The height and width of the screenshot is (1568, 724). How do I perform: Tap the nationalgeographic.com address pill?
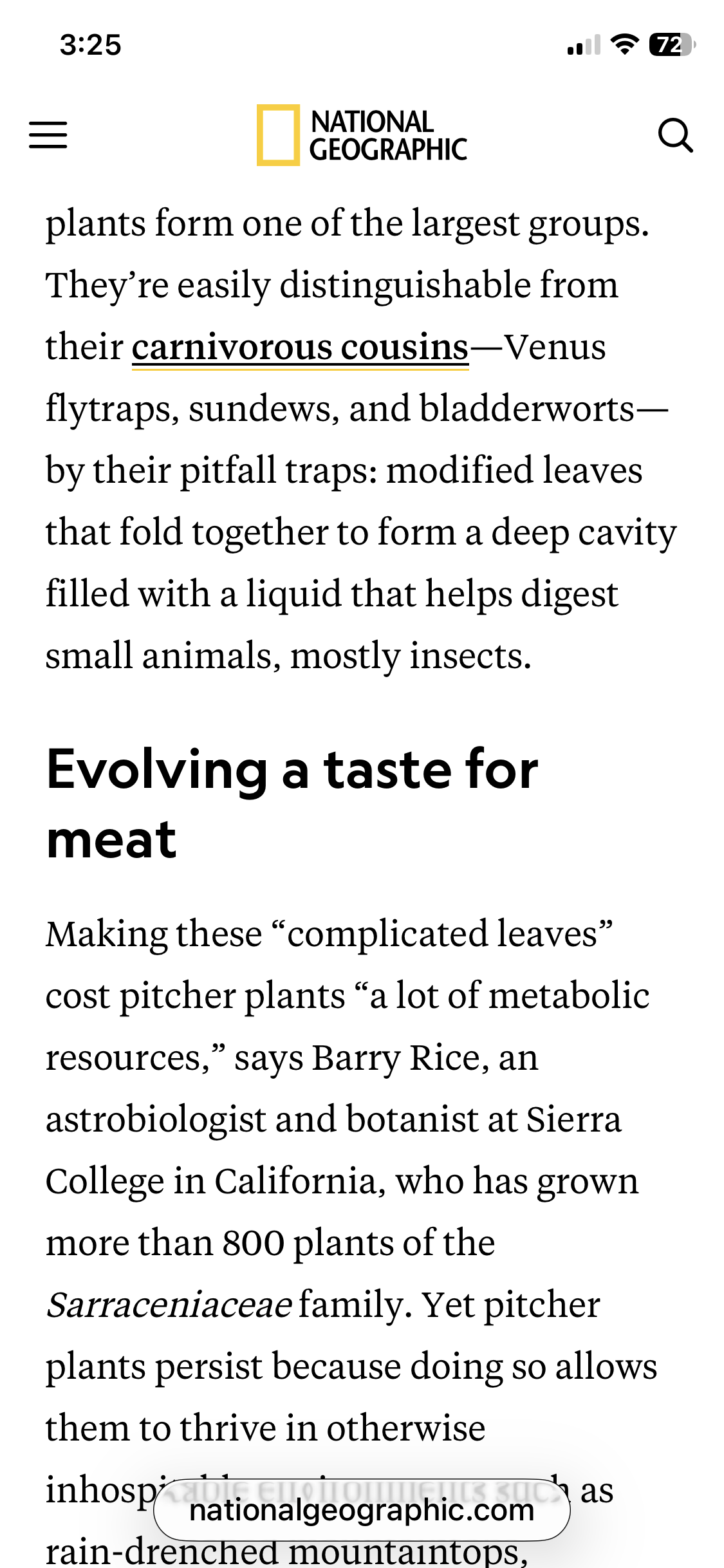pyautogui.click(x=362, y=1510)
